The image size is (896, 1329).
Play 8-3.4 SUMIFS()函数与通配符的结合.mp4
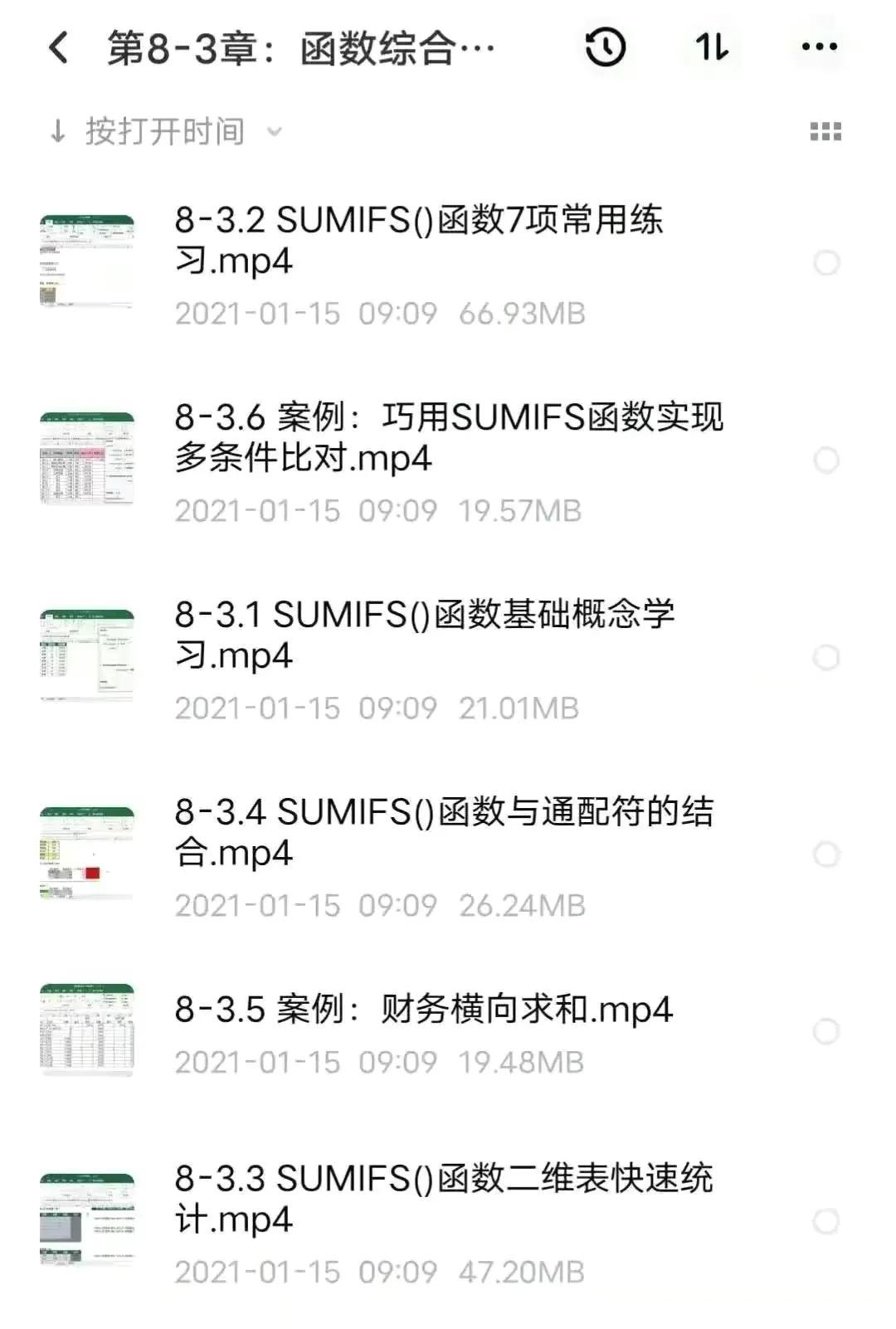click(444, 832)
